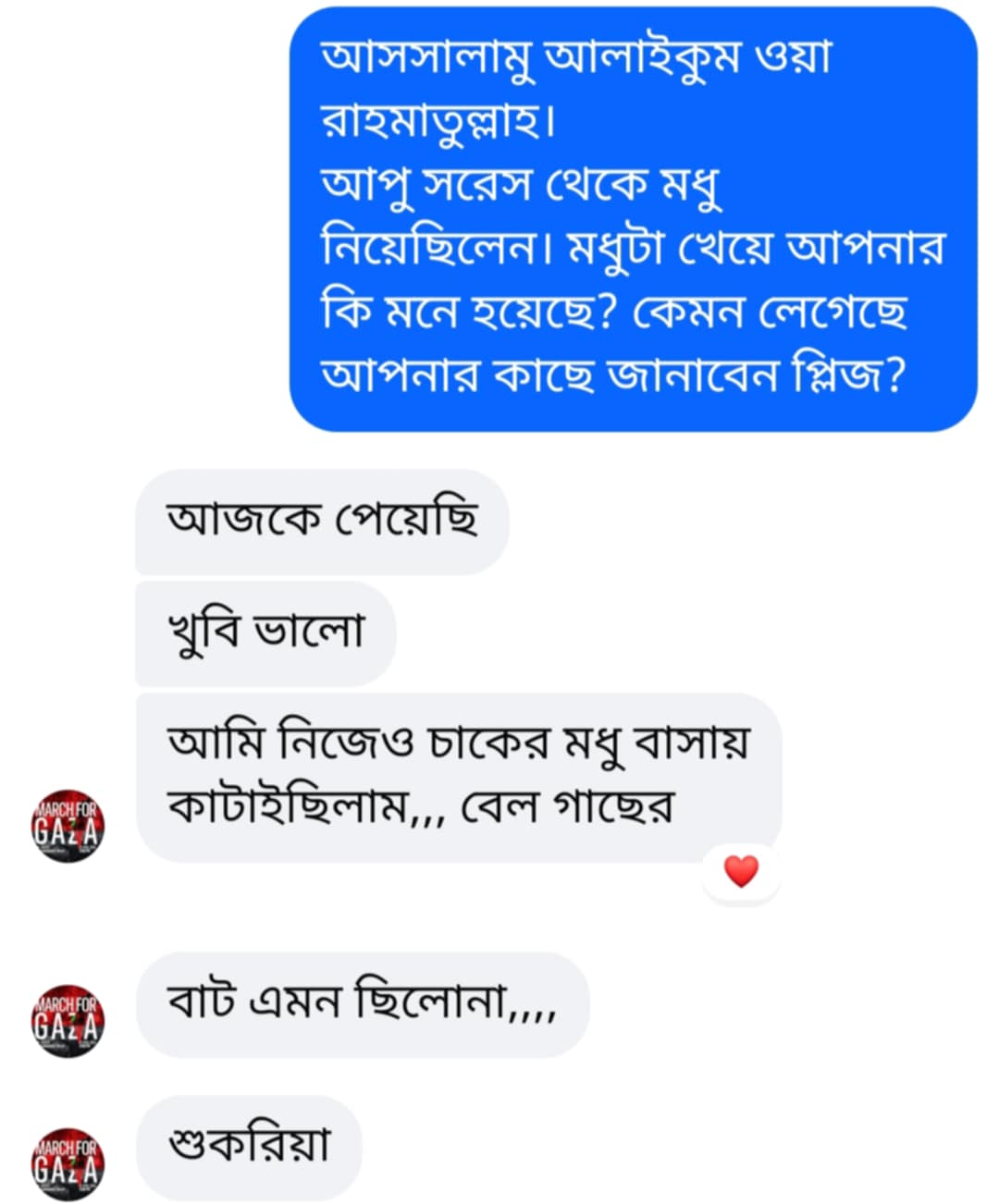Open sender's avatar beside শুকরিয়া message

(x=68, y=1163)
